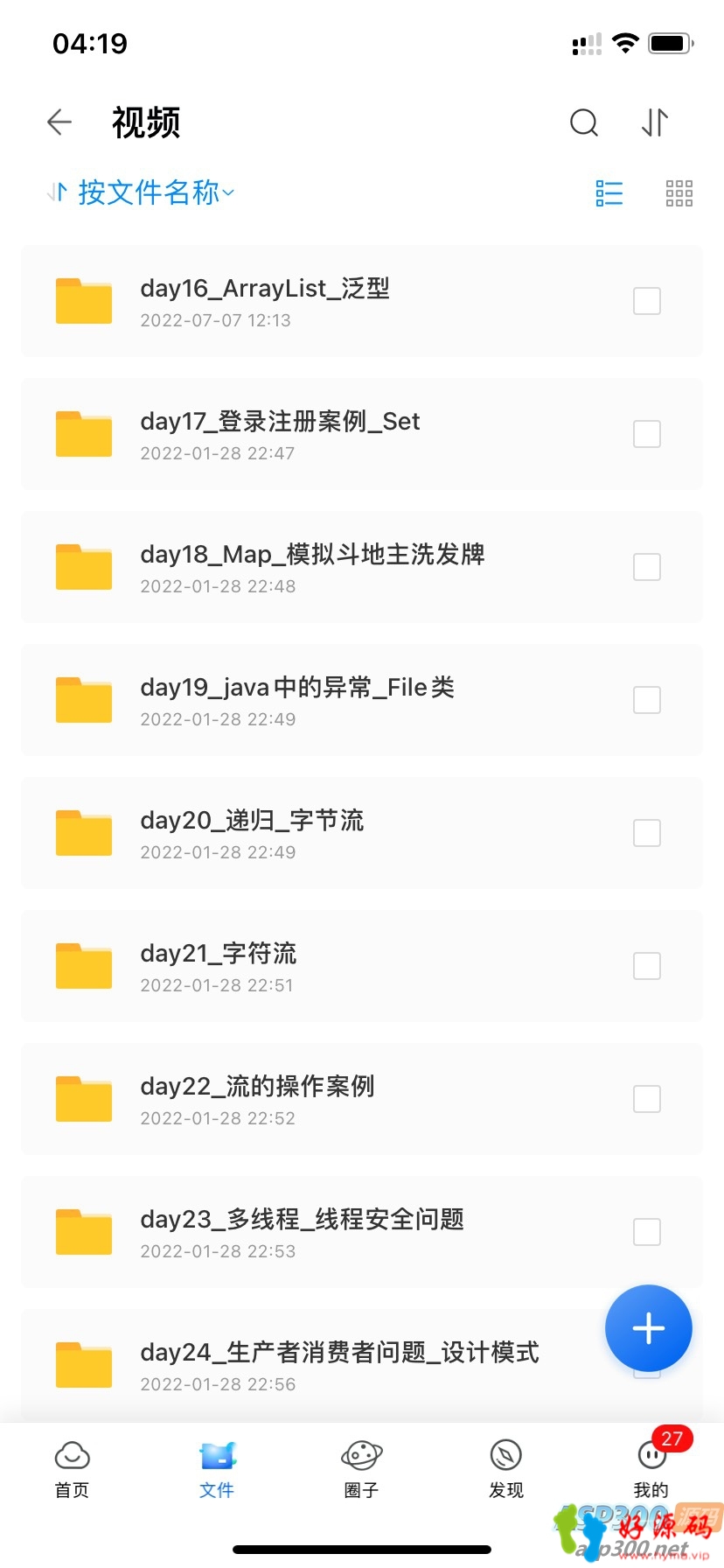Tap the blue plus floating button
Image resolution: width=724 pixels, height=1568 pixels.
pos(649,1328)
